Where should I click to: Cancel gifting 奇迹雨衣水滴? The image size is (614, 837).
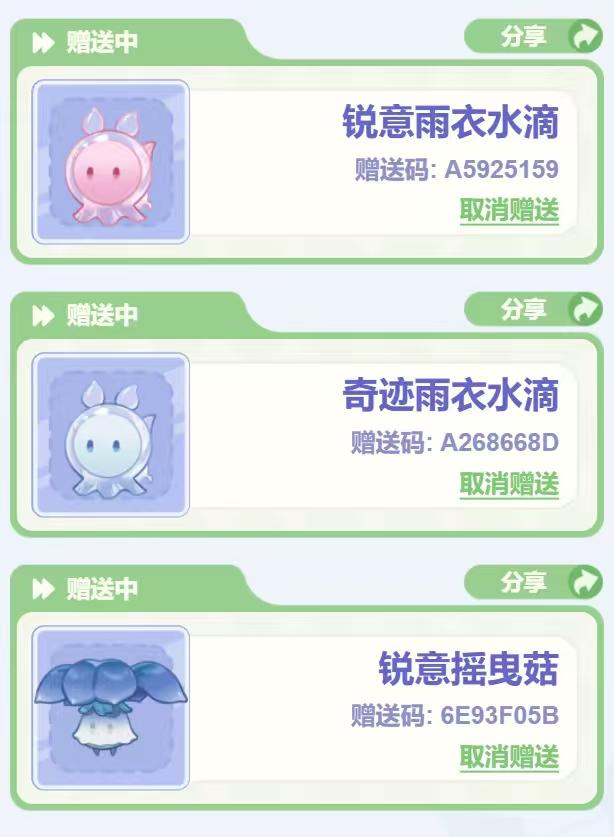coord(509,484)
